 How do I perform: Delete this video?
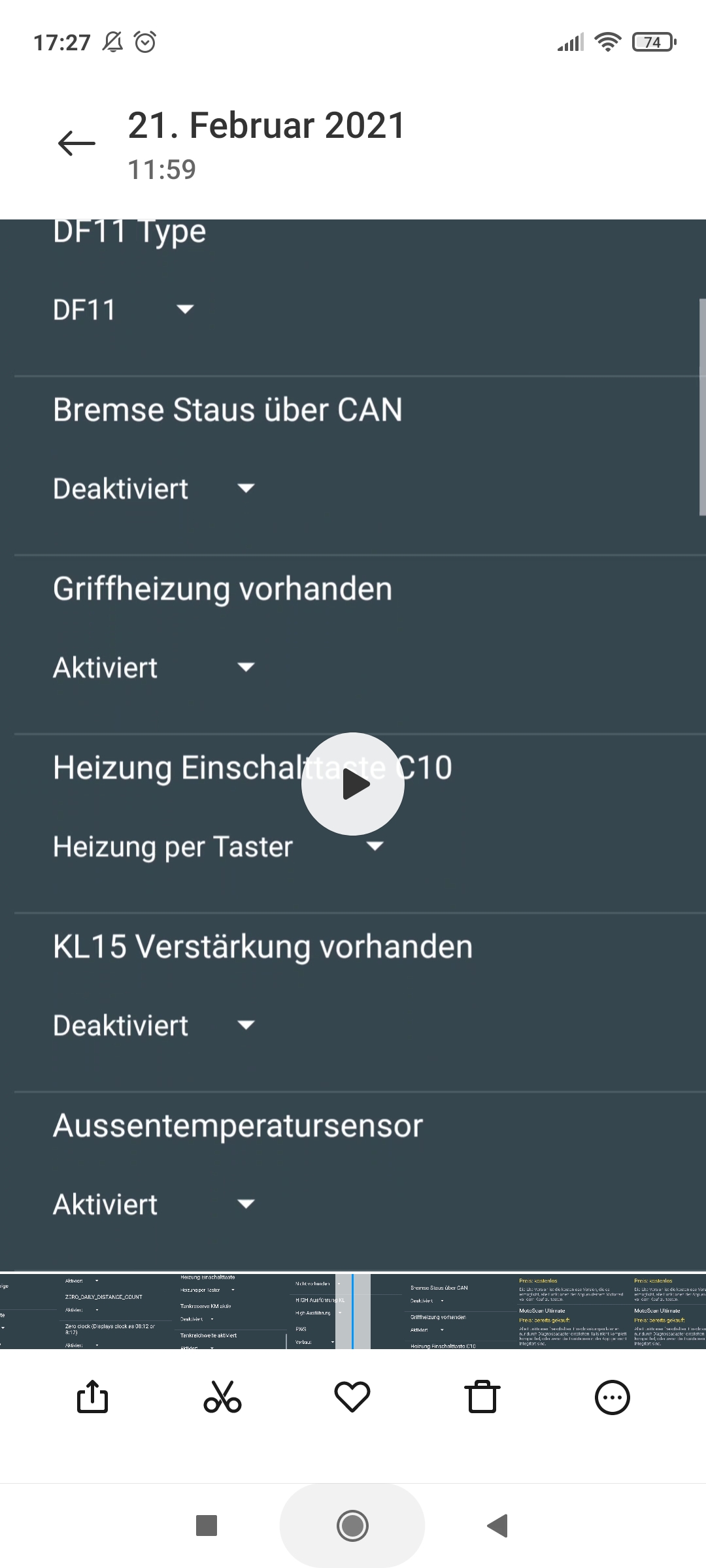click(x=482, y=1397)
